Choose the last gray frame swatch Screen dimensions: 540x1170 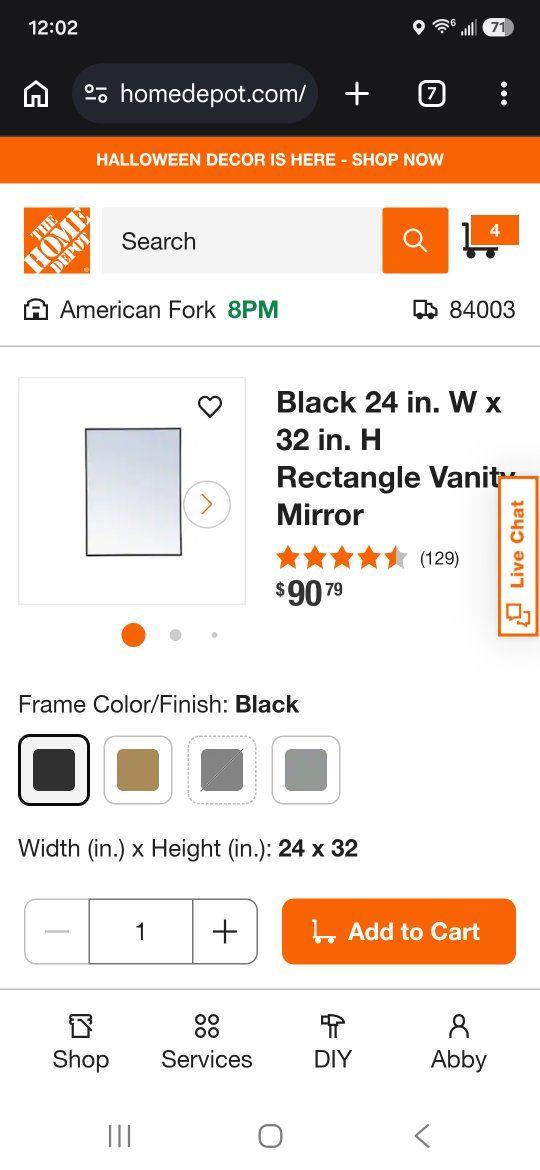tap(306, 770)
